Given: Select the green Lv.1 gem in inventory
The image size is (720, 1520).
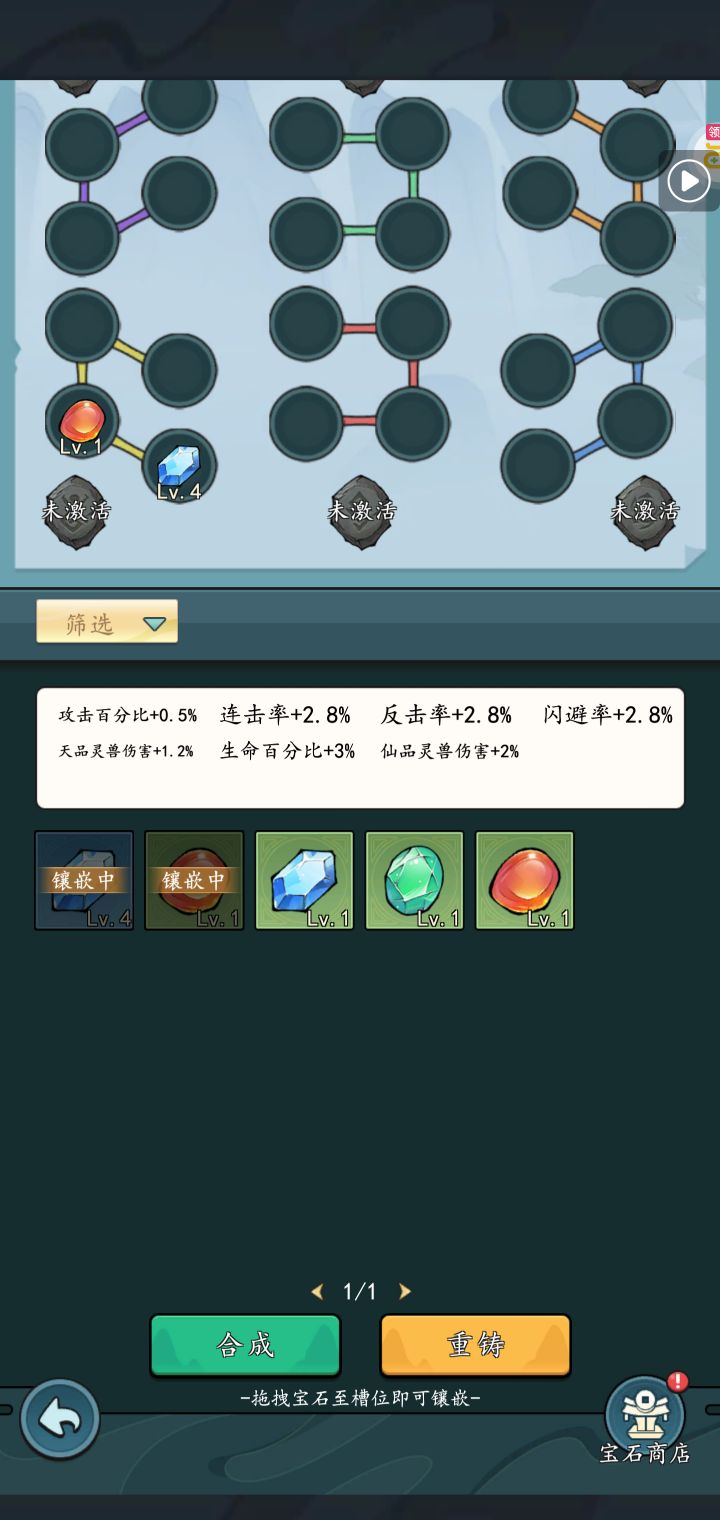Looking at the screenshot, I should (414, 881).
